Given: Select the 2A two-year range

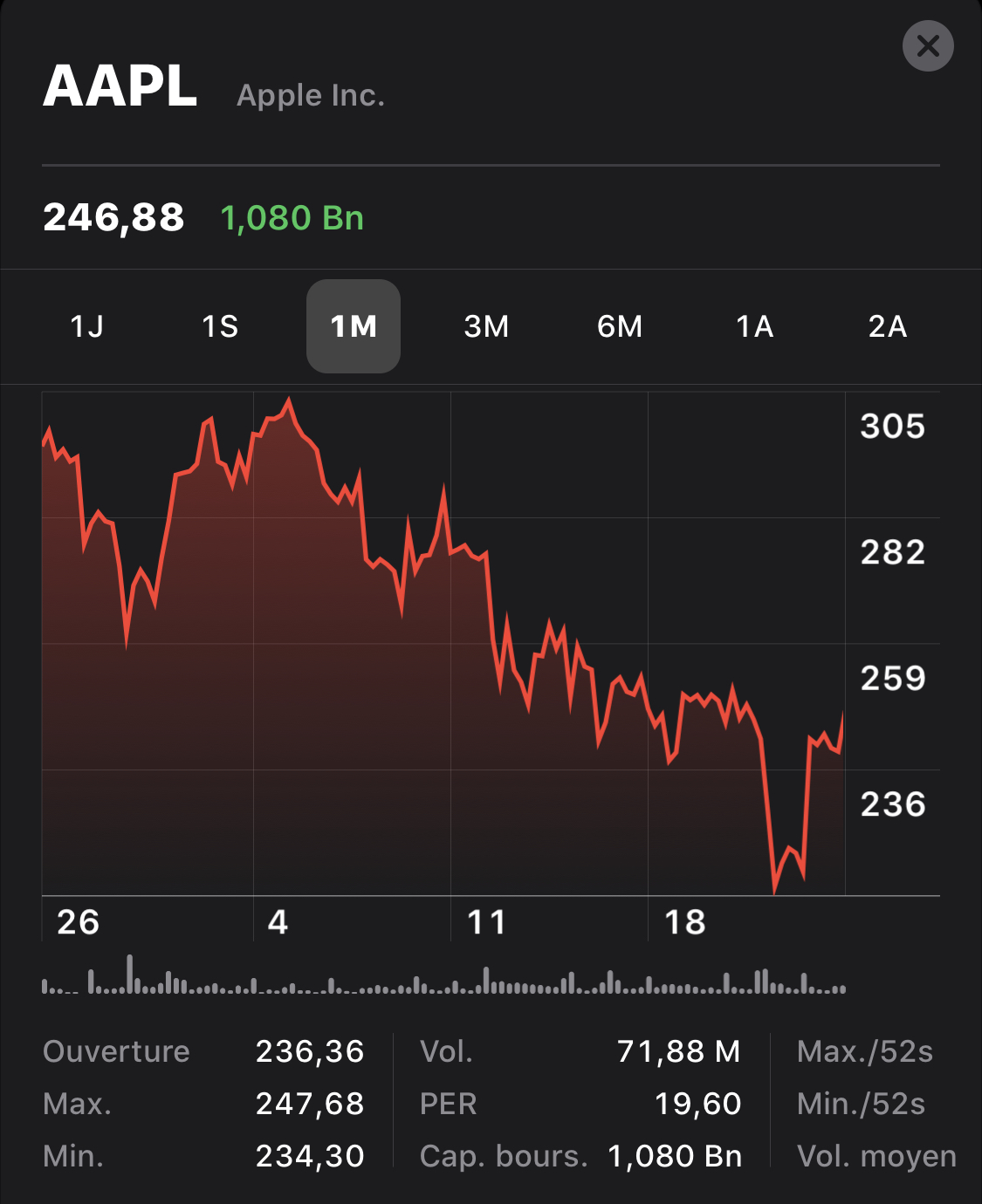Looking at the screenshot, I should (x=889, y=326).
